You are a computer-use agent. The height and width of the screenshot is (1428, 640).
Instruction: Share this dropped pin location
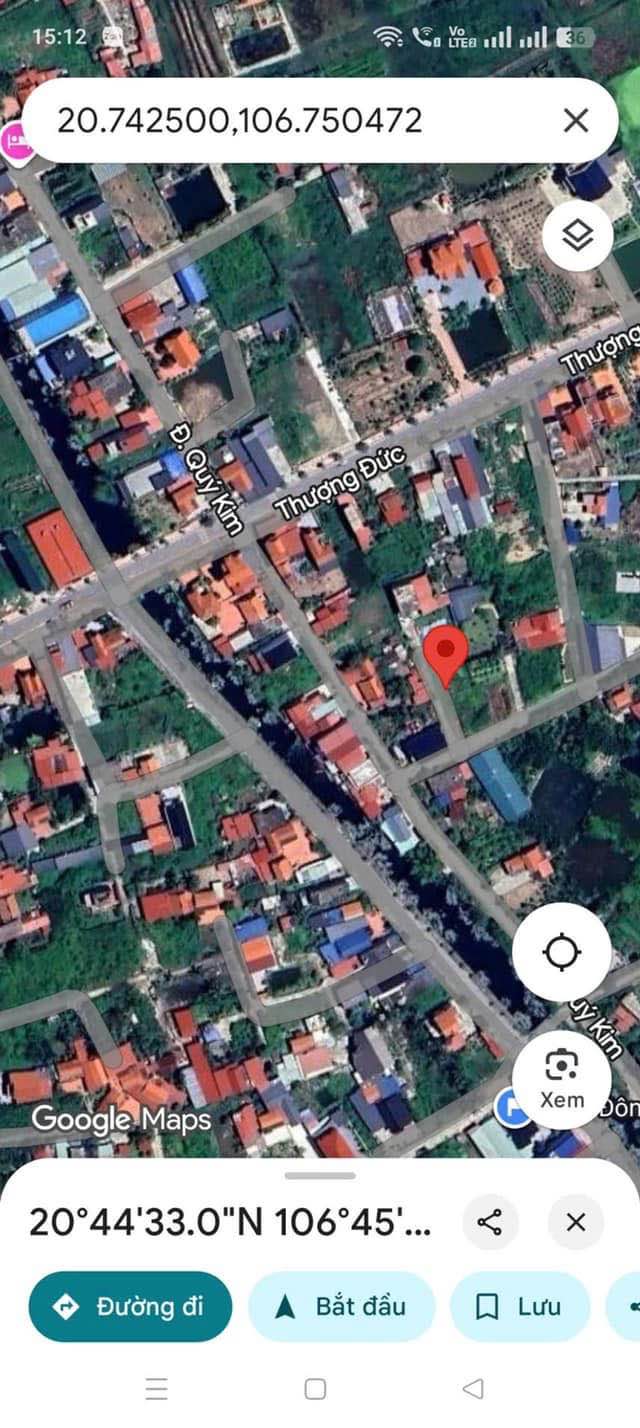coord(490,1221)
